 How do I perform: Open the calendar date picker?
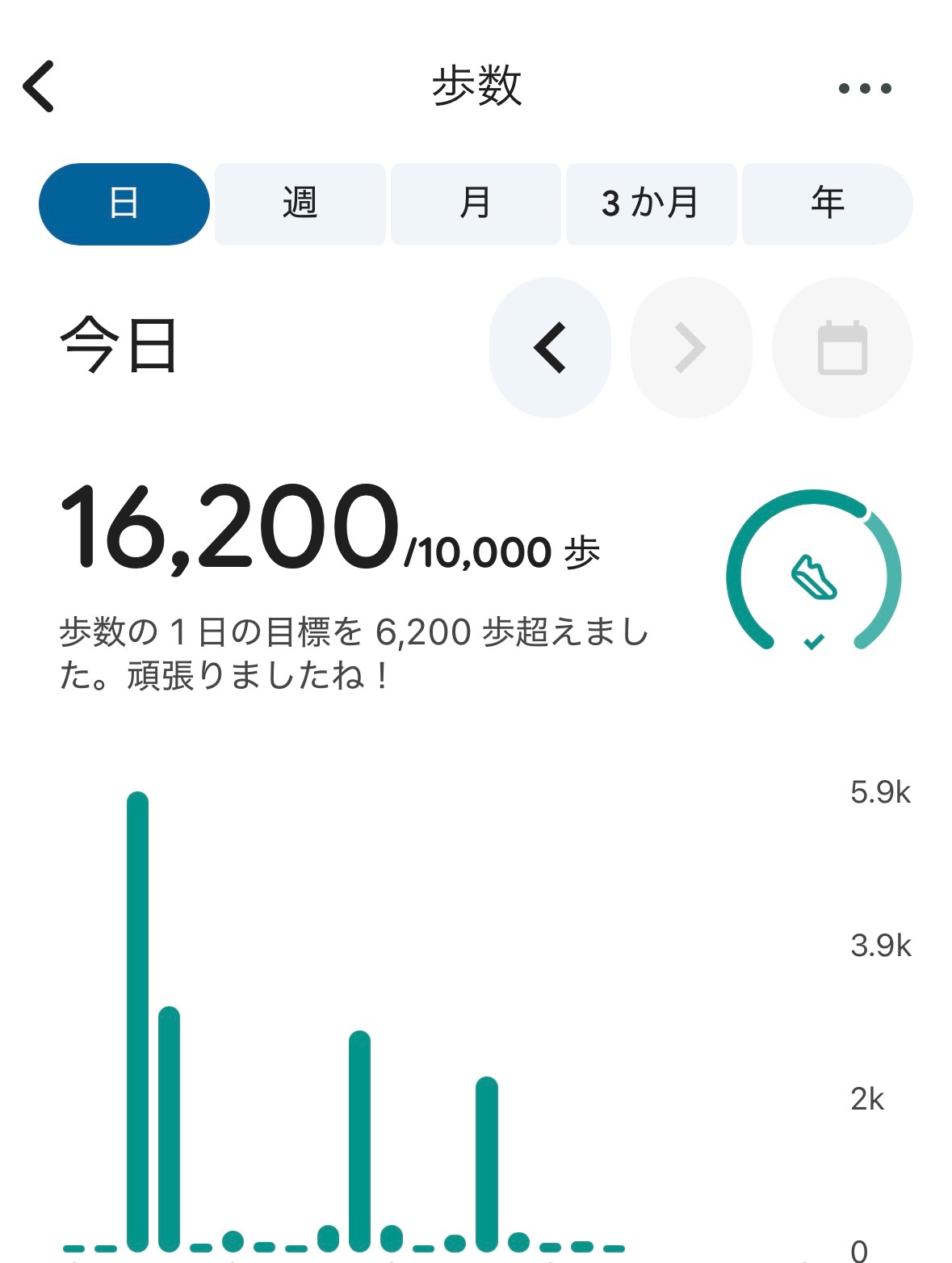point(842,347)
